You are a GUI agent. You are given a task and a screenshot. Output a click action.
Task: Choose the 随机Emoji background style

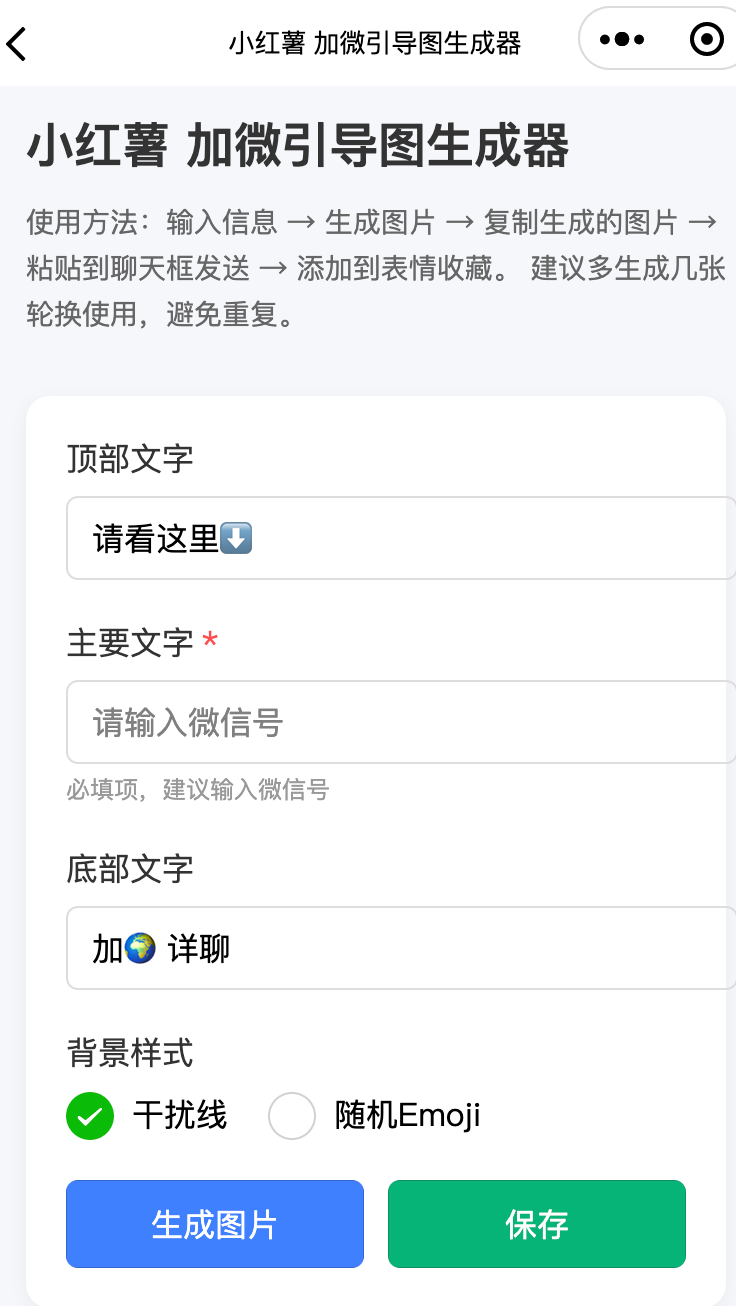[375, 1115]
